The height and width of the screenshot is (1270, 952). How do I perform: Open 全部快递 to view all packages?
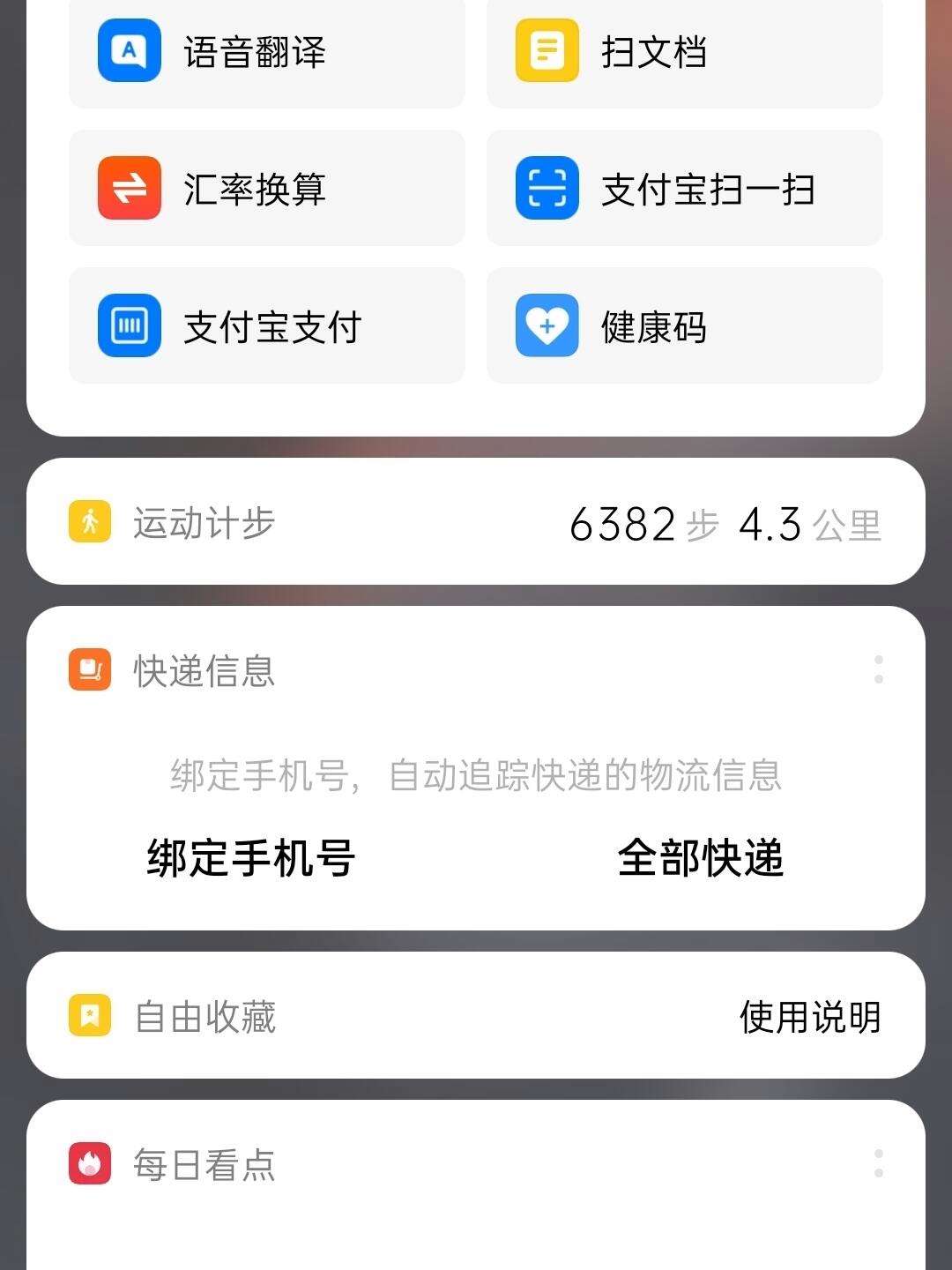(x=702, y=858)
